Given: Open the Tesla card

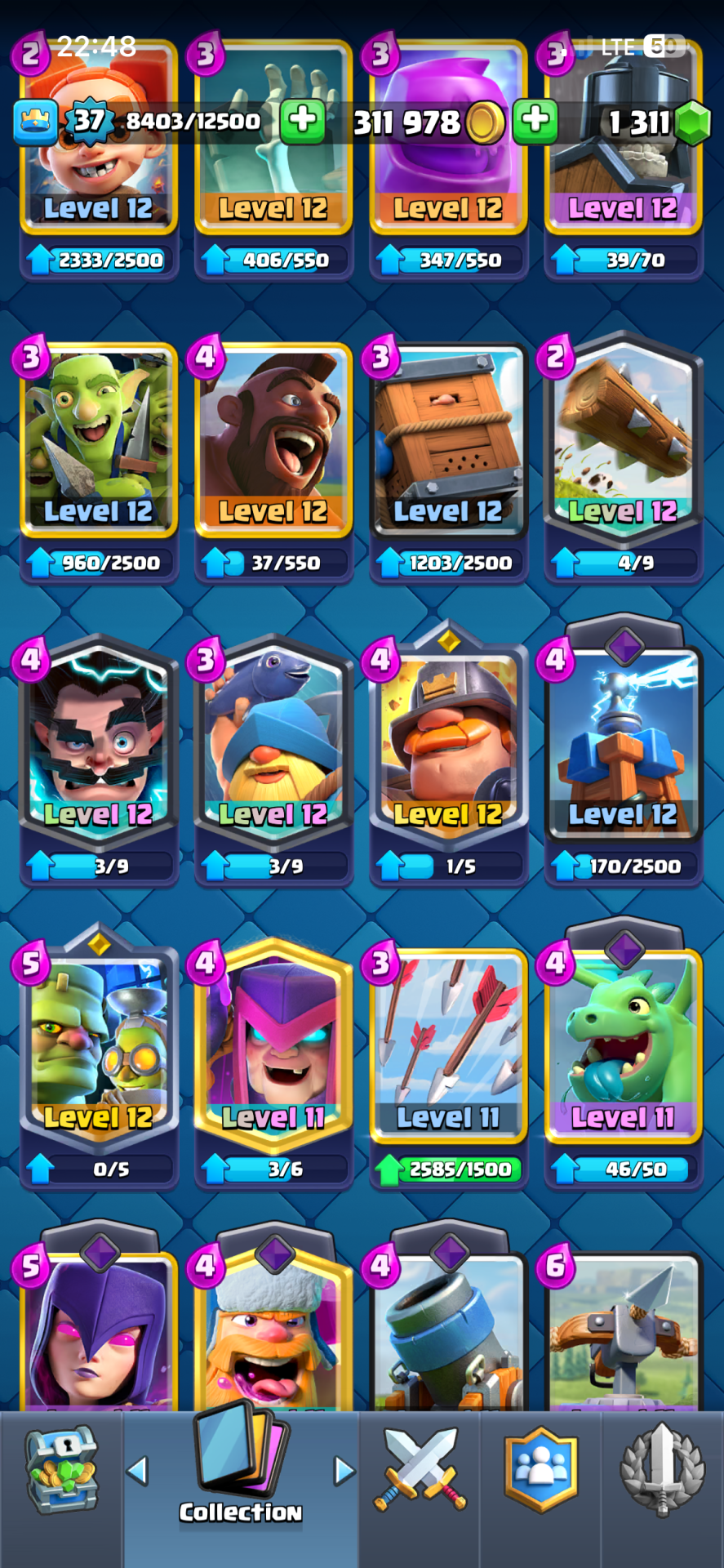Looking at the screenshot, I should pyautogui.click(x=622, y=743).
